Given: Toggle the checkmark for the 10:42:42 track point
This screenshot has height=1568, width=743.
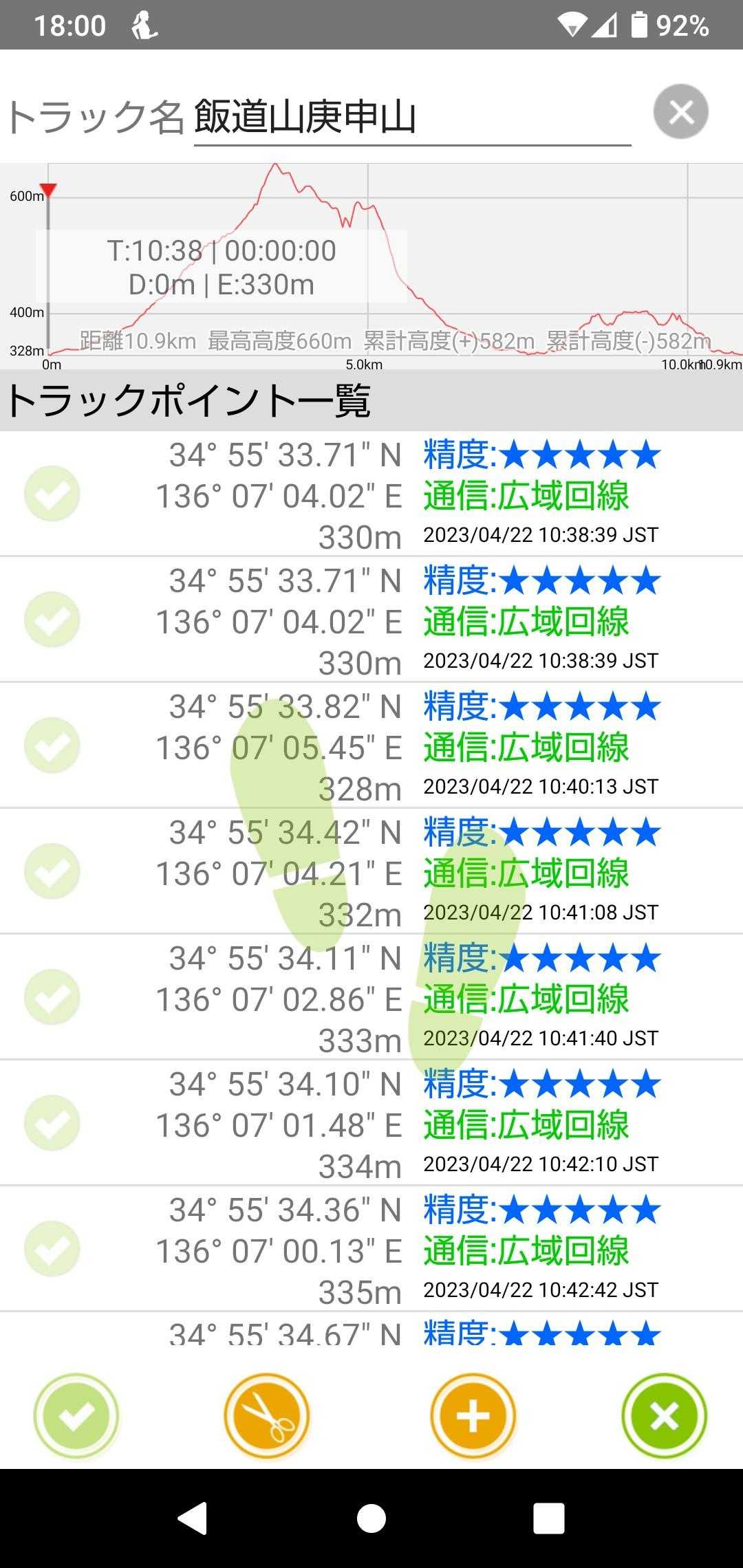Looking at the screenshot, I should tap(52, 1249).
